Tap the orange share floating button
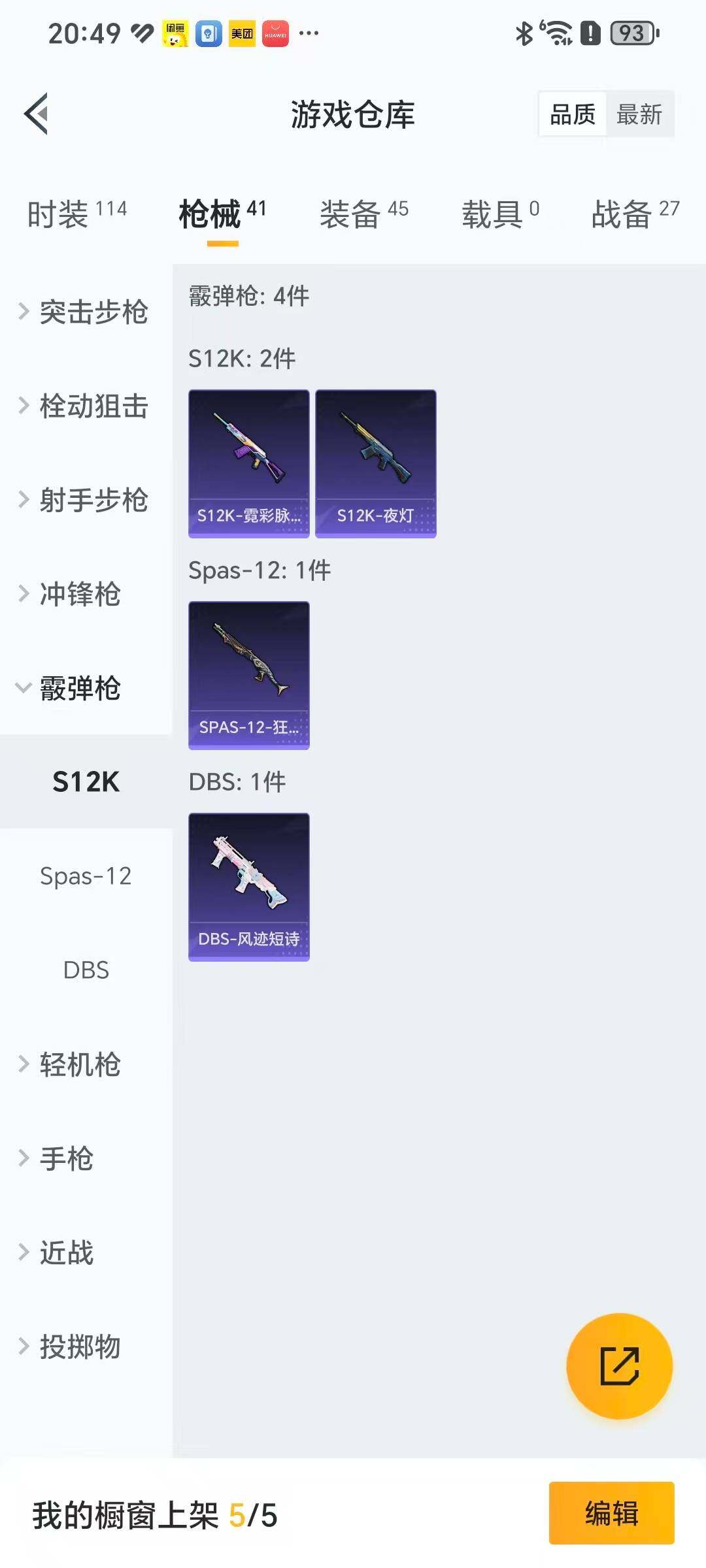706x1568 pixels. coord(619,1365)
